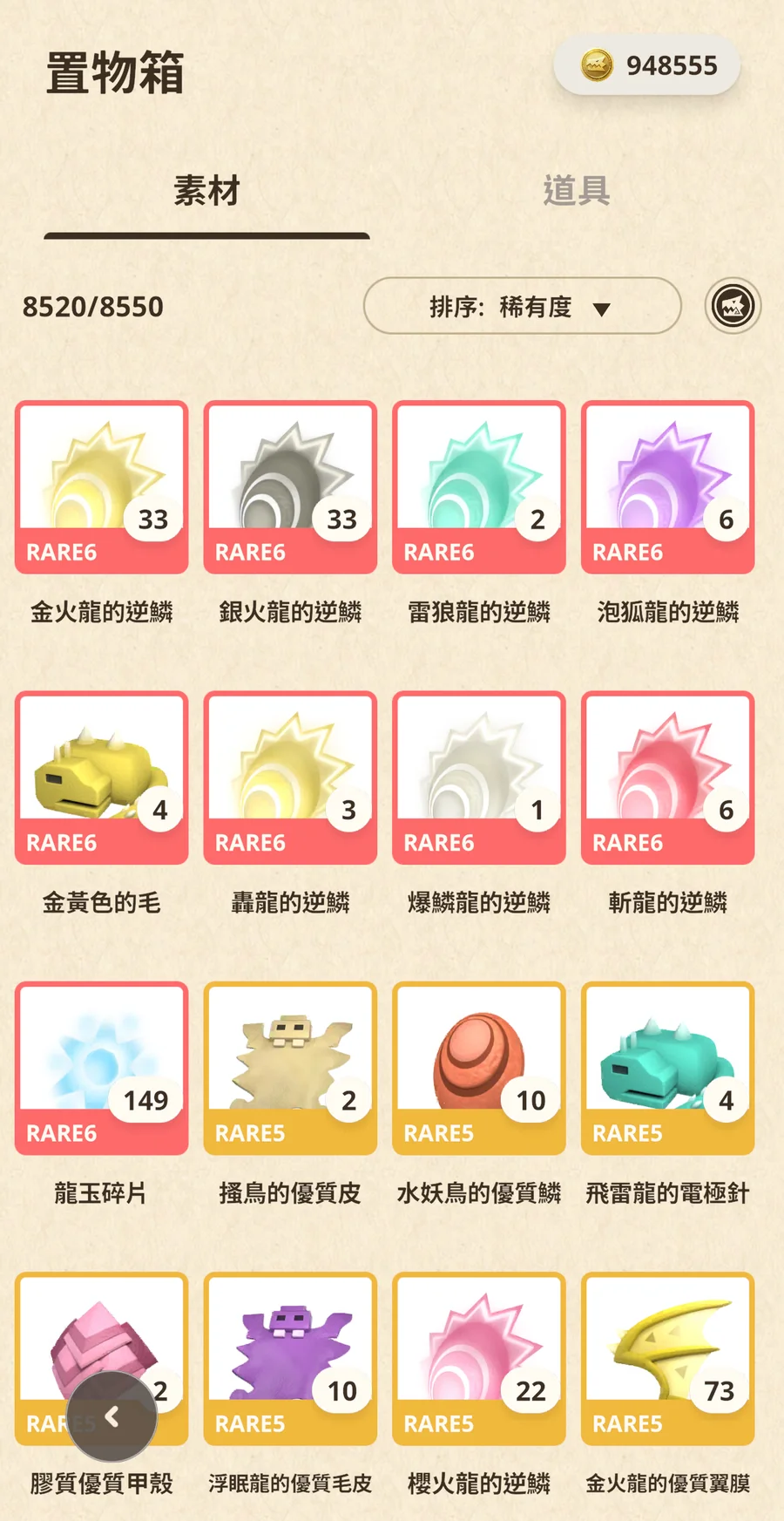Open the 金火龍的優質翼膜 item
Viewport: 784px width, 1521px height.
667,1358
